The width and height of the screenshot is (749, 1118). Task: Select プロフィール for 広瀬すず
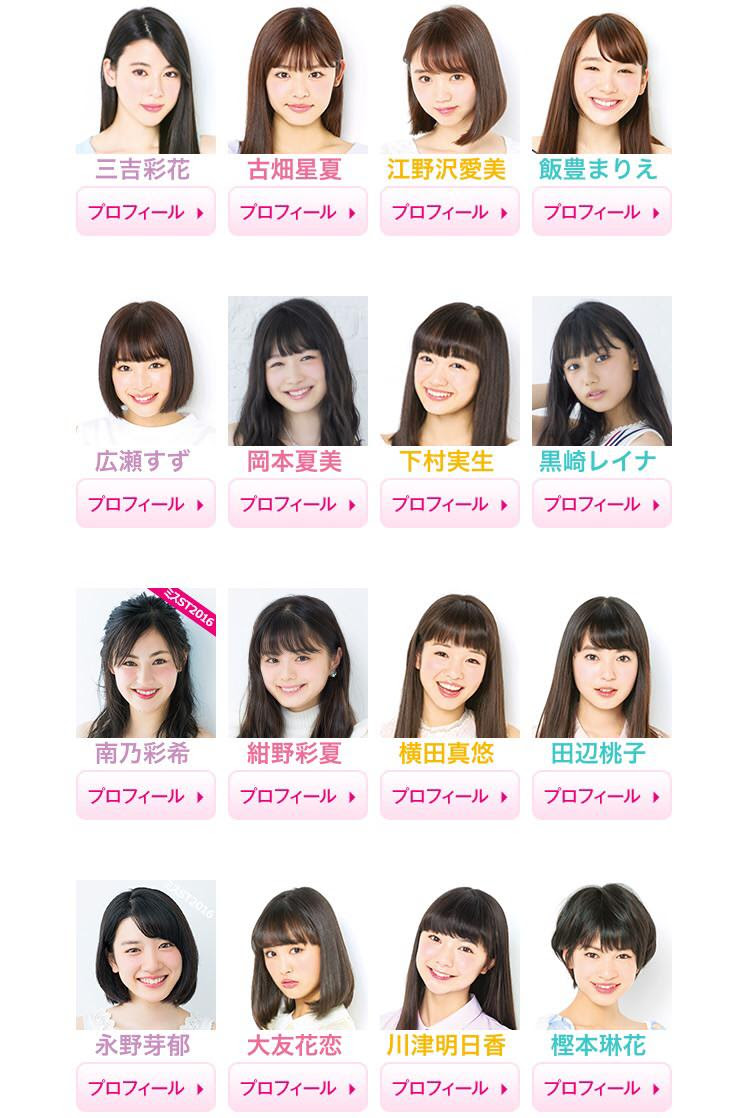point(146,504)
